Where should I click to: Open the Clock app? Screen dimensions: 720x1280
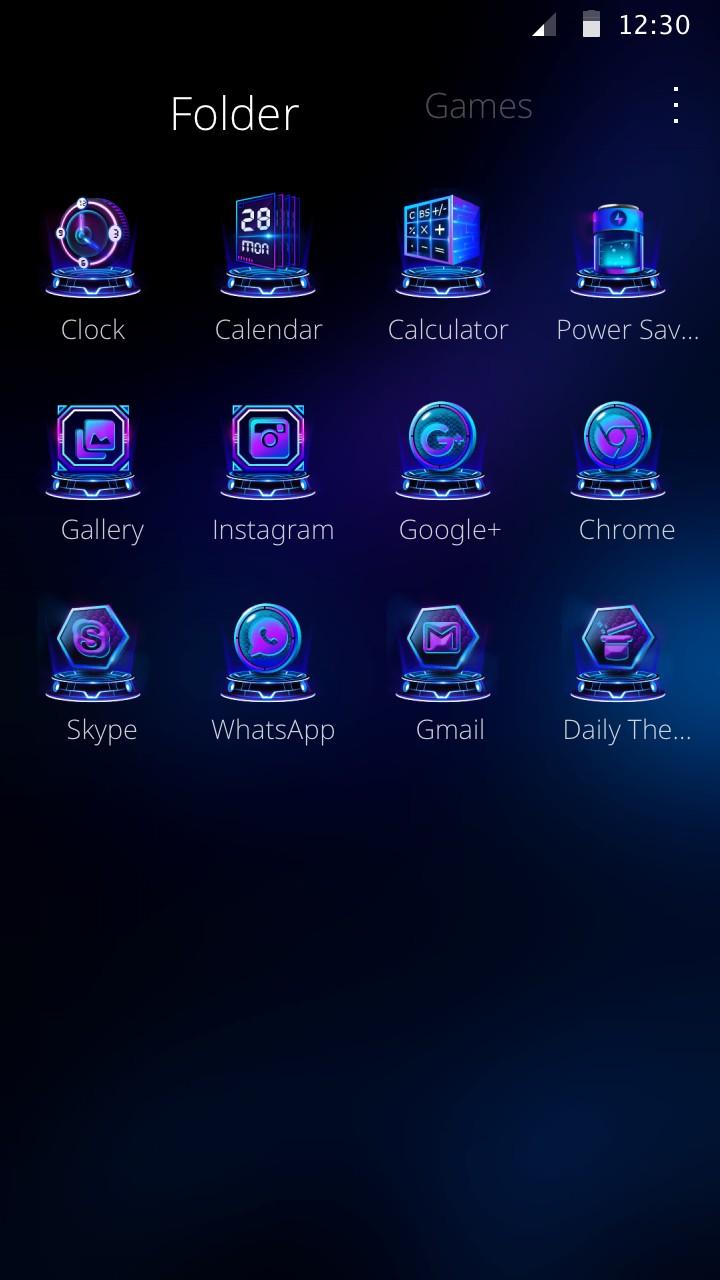(x=93, y=249)
